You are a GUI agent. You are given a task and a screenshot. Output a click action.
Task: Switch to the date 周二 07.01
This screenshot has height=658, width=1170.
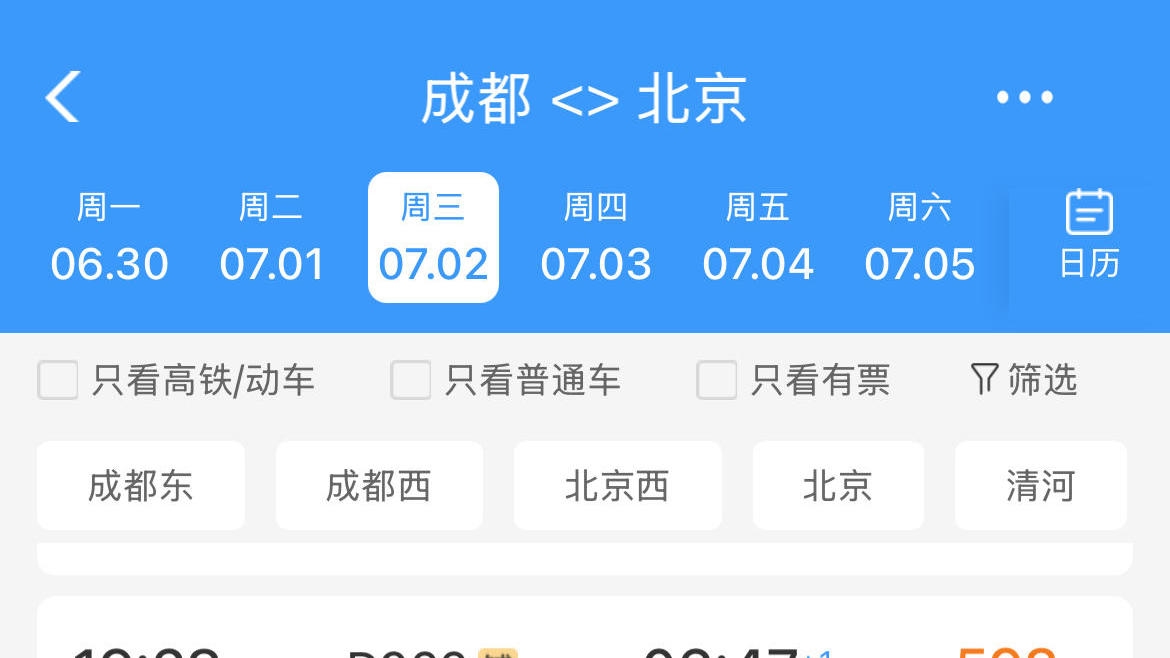point(272,238)
